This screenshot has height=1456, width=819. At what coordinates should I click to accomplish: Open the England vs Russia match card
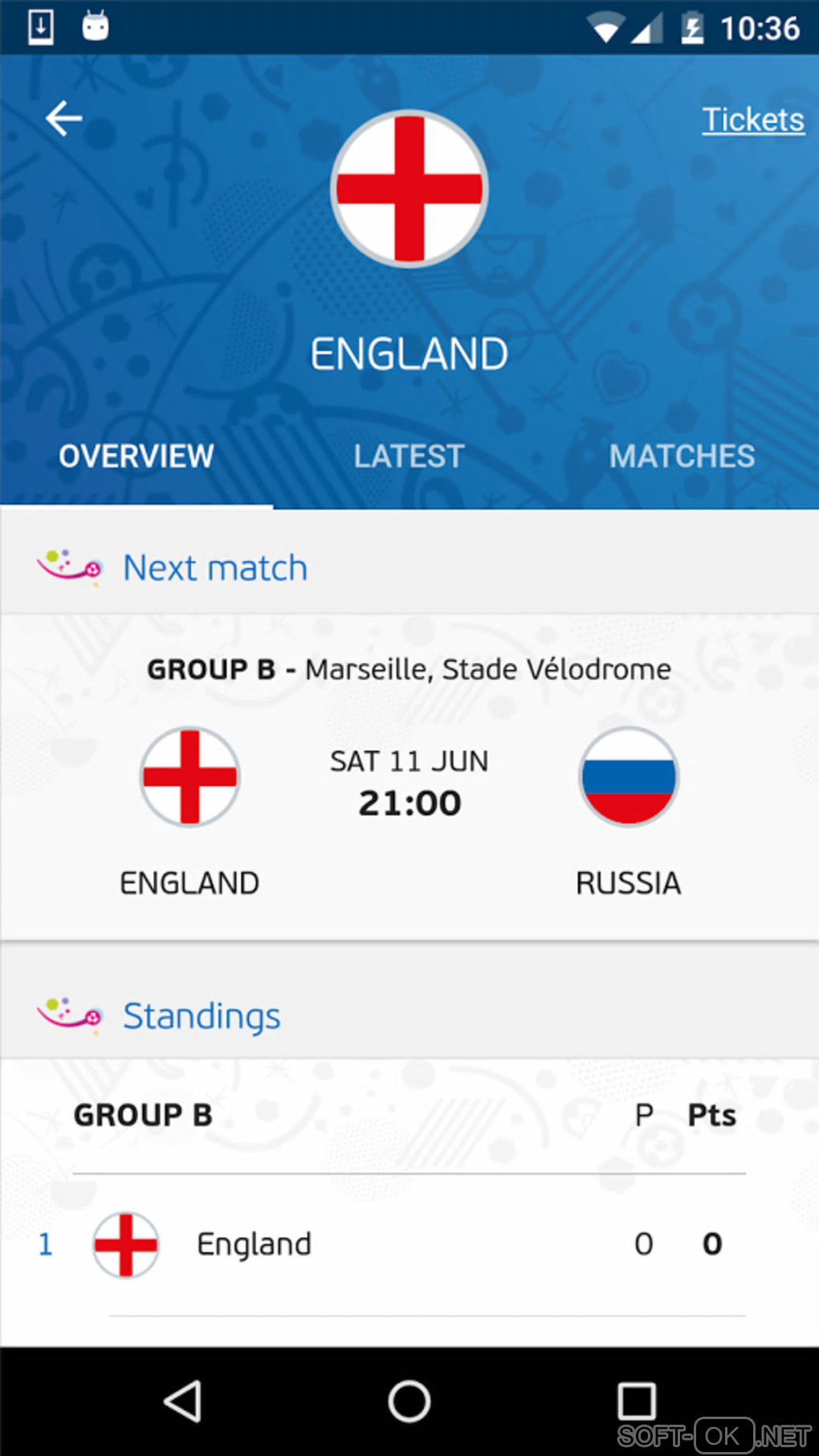409,783
